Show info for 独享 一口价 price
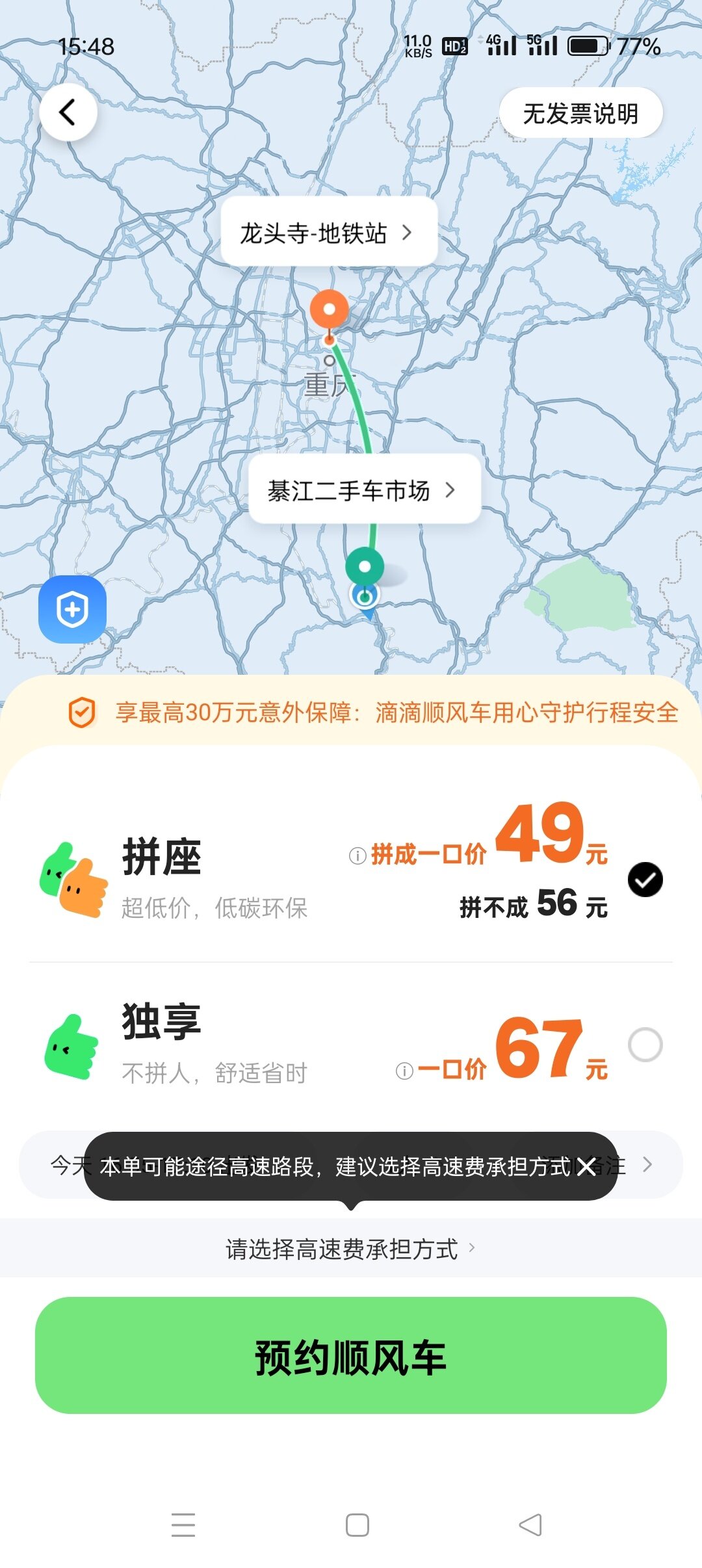Image resolution: width=702 pixels, height=1568 pixels. (404, 1071)
